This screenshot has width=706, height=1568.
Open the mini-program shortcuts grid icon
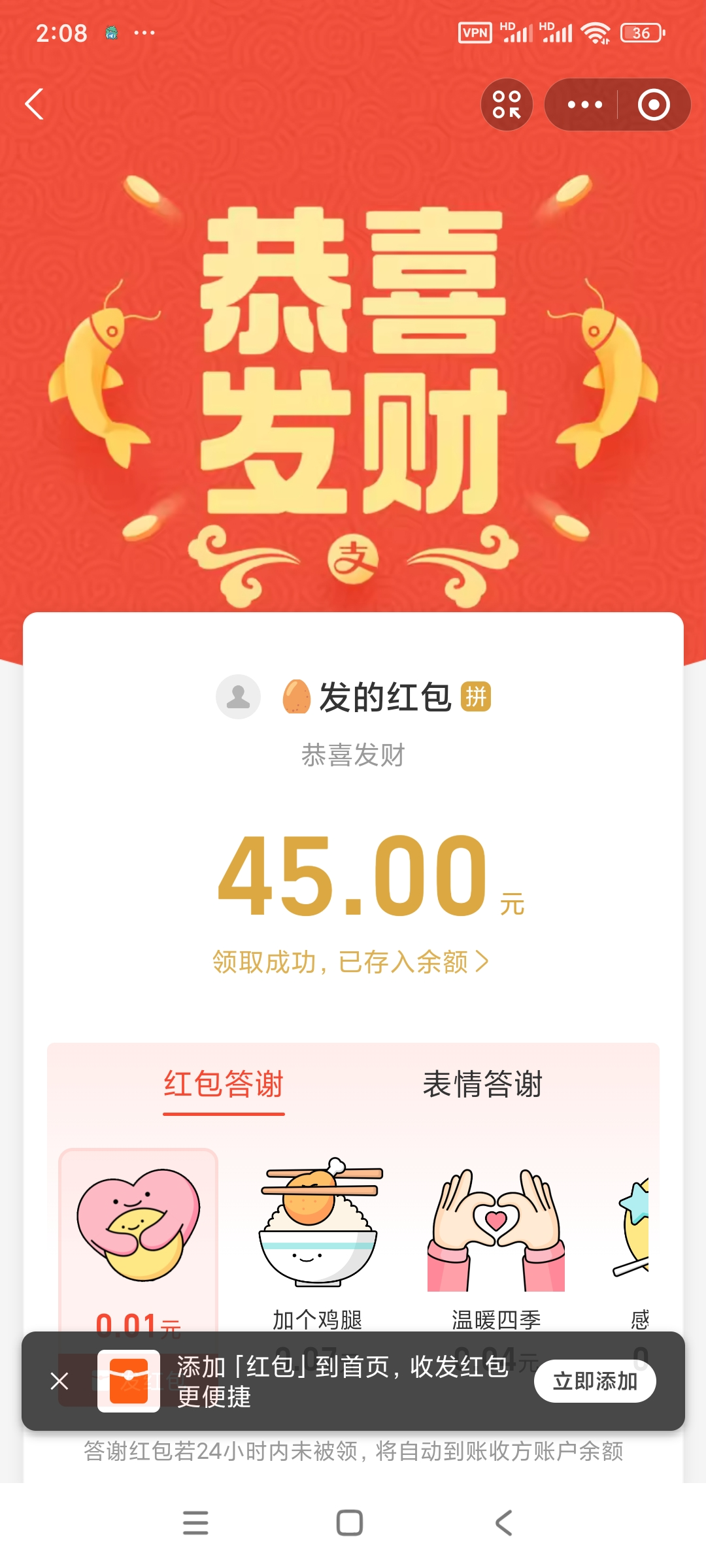tap(507, 105)
